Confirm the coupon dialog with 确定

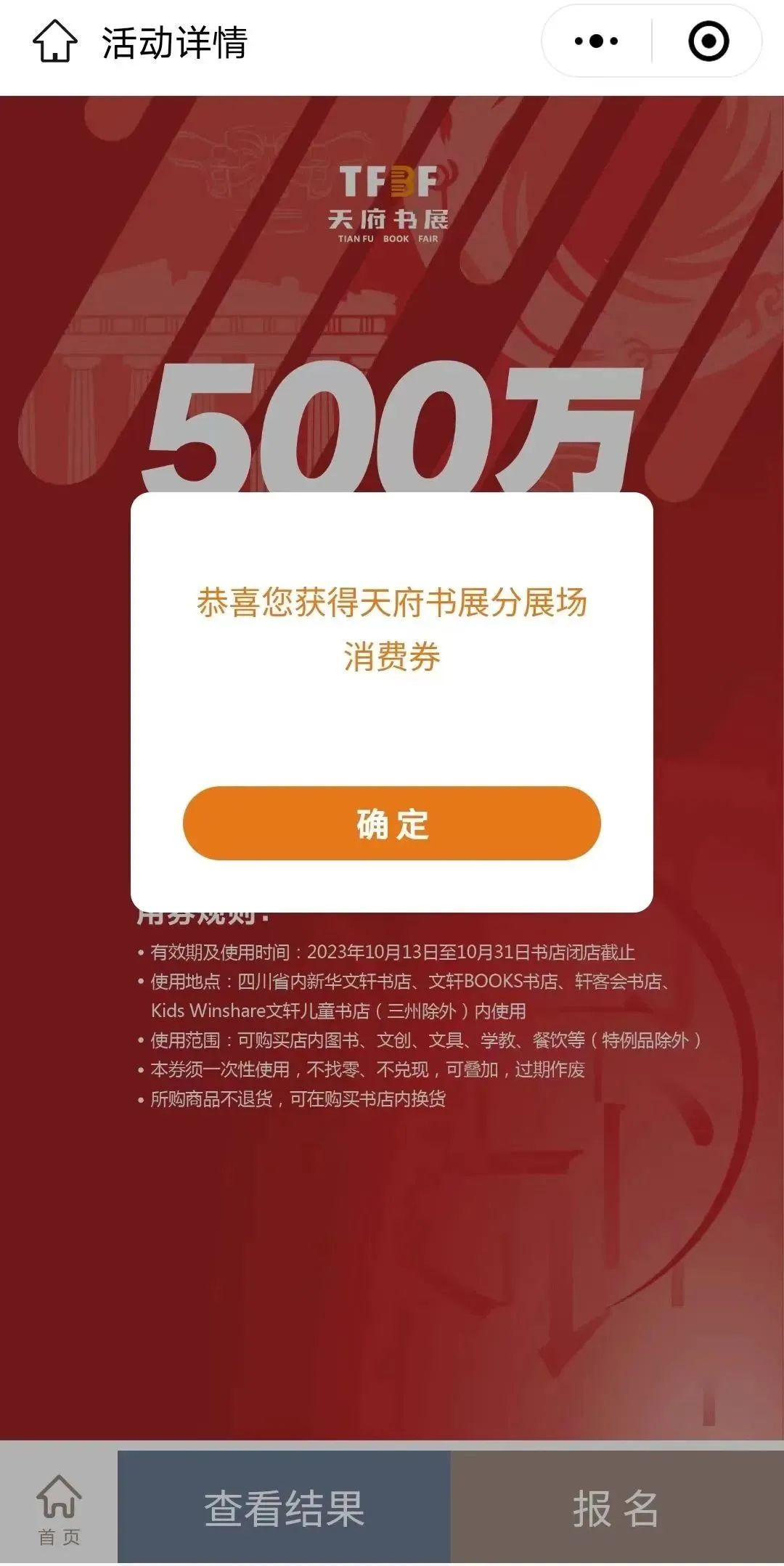pos(392,823)
